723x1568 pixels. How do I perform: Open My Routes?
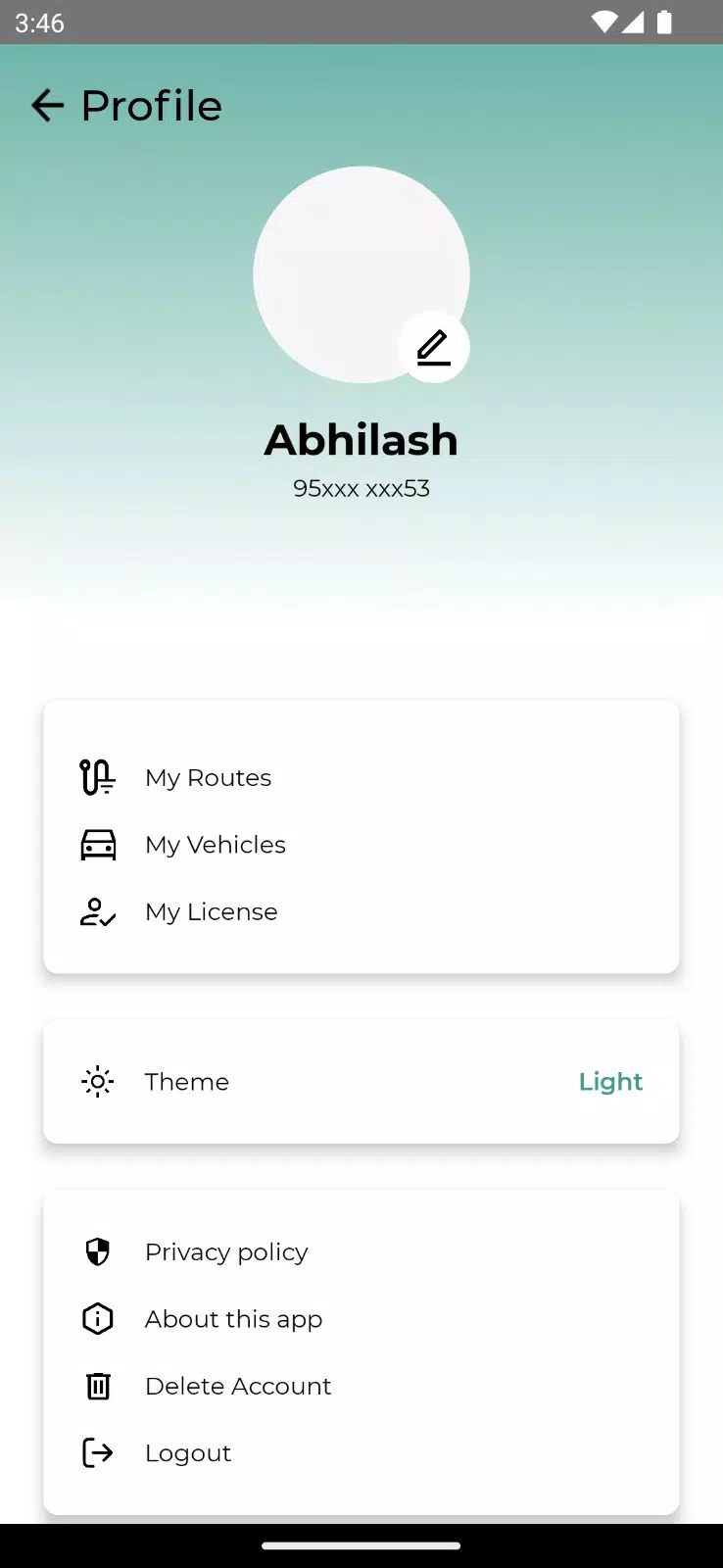pyautogui.click(x=208, y=778)
